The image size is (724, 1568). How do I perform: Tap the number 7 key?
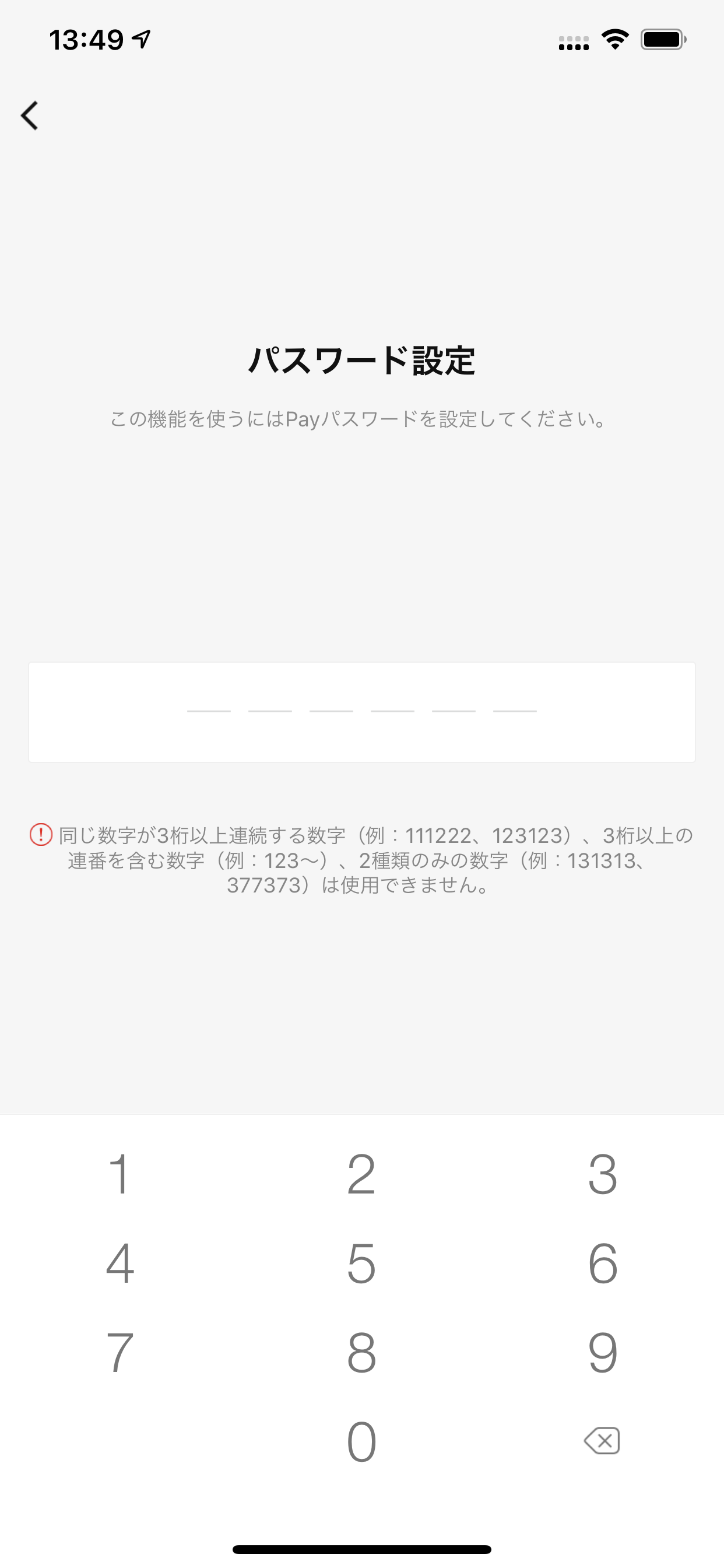click(120, 1352)
